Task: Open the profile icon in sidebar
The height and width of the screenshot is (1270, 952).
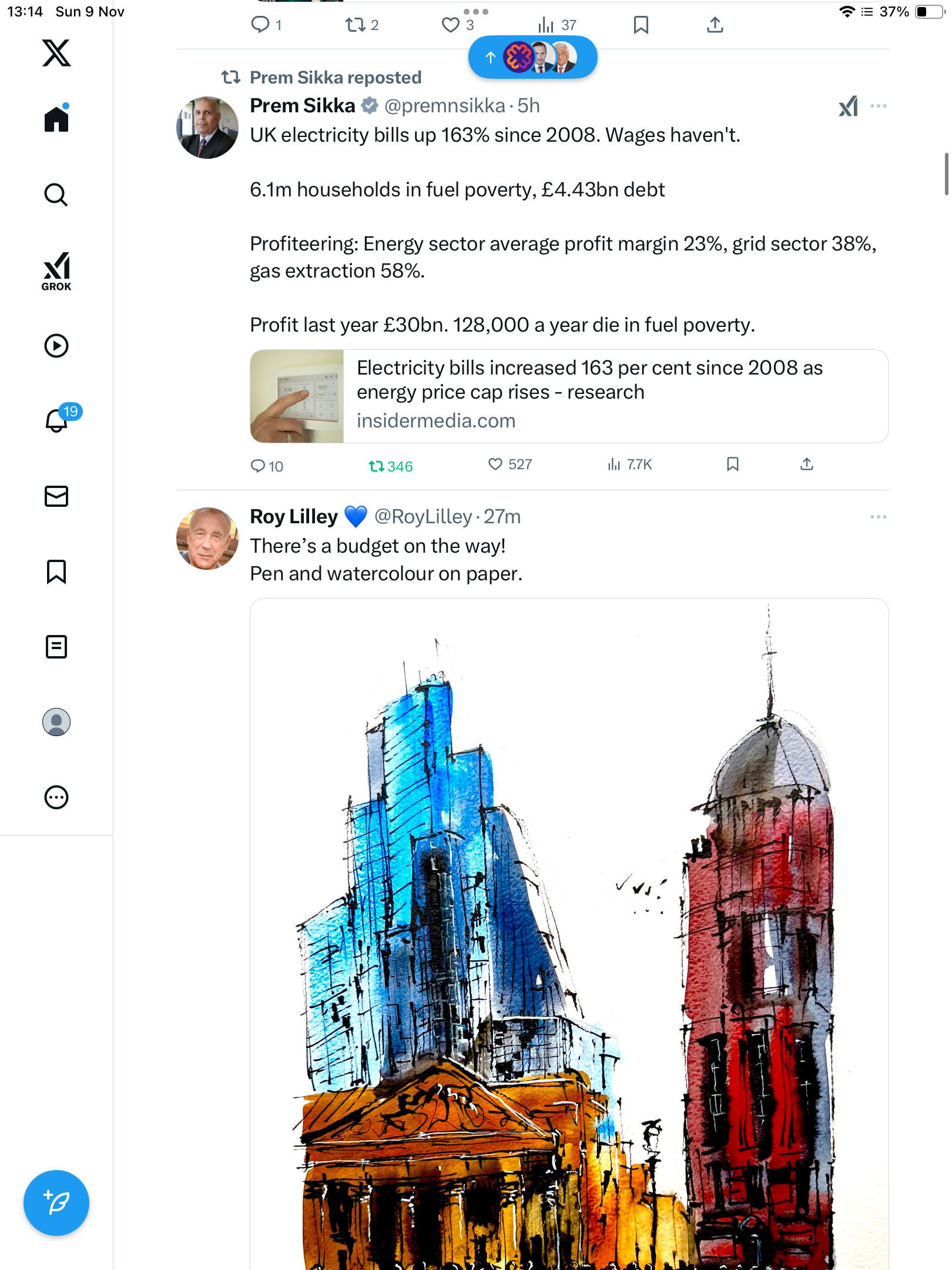Action: point(56,722)
